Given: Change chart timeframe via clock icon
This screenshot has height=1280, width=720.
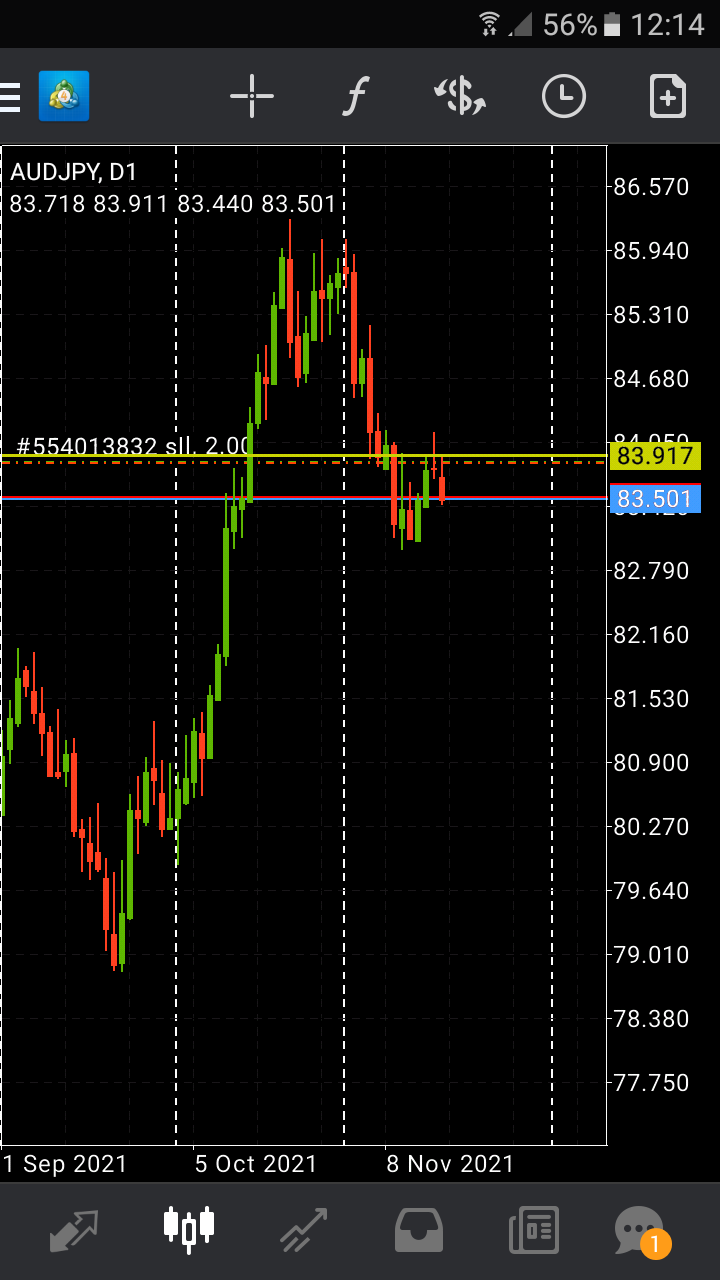Looking at the screenshot, I should pyautogui.click(x=564, y=97).
